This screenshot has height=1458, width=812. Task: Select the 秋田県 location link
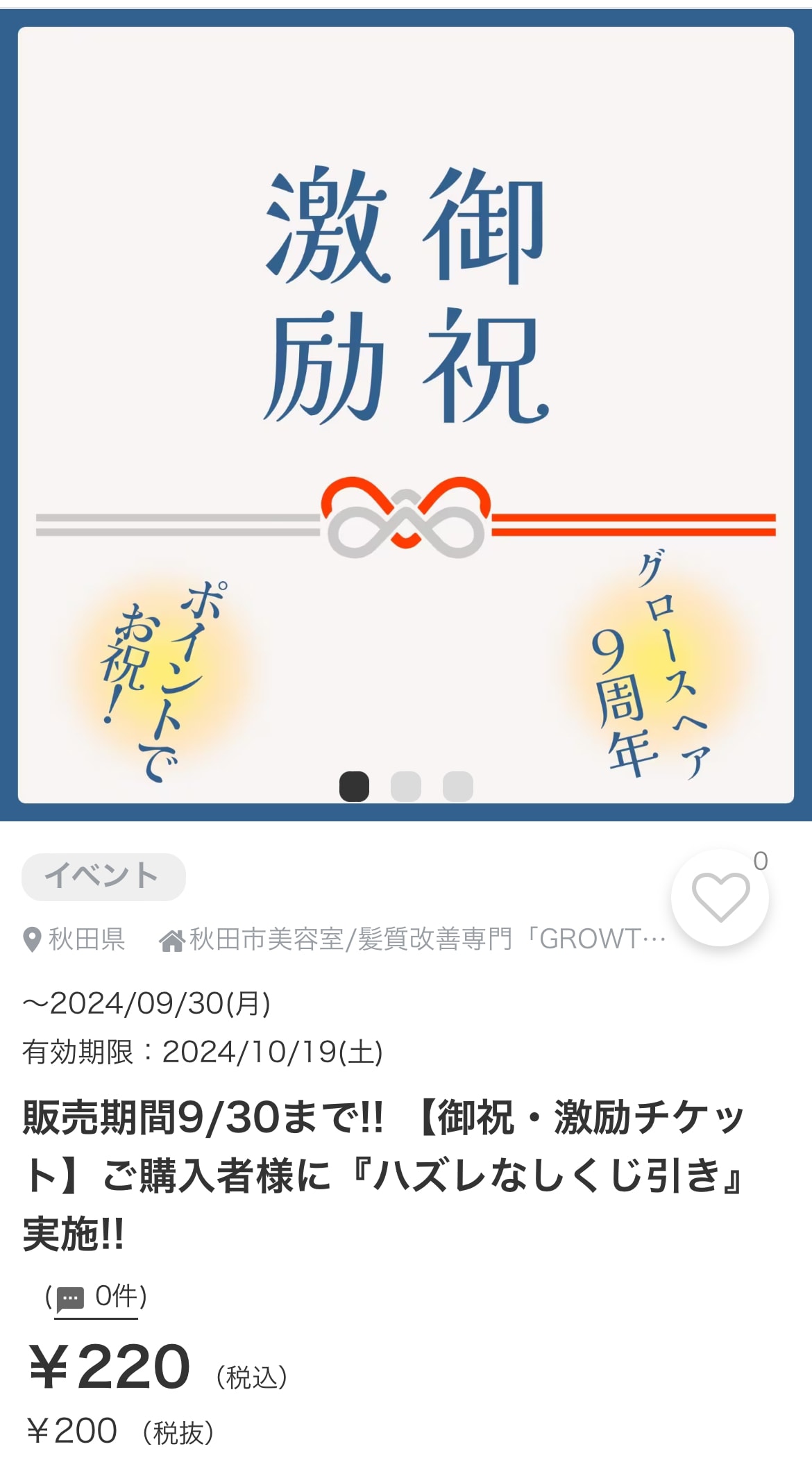pyautogui.click(x=75, y=939)
